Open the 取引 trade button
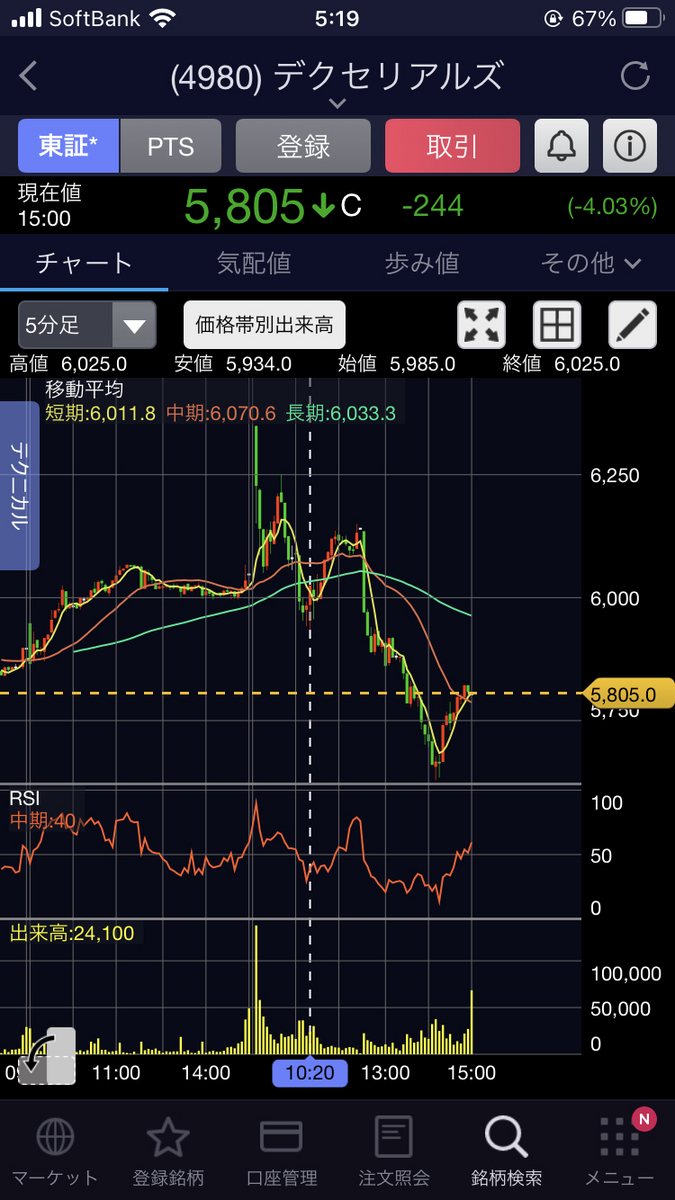This screenshot has height=1200, width=675. [x=452, y=146]
